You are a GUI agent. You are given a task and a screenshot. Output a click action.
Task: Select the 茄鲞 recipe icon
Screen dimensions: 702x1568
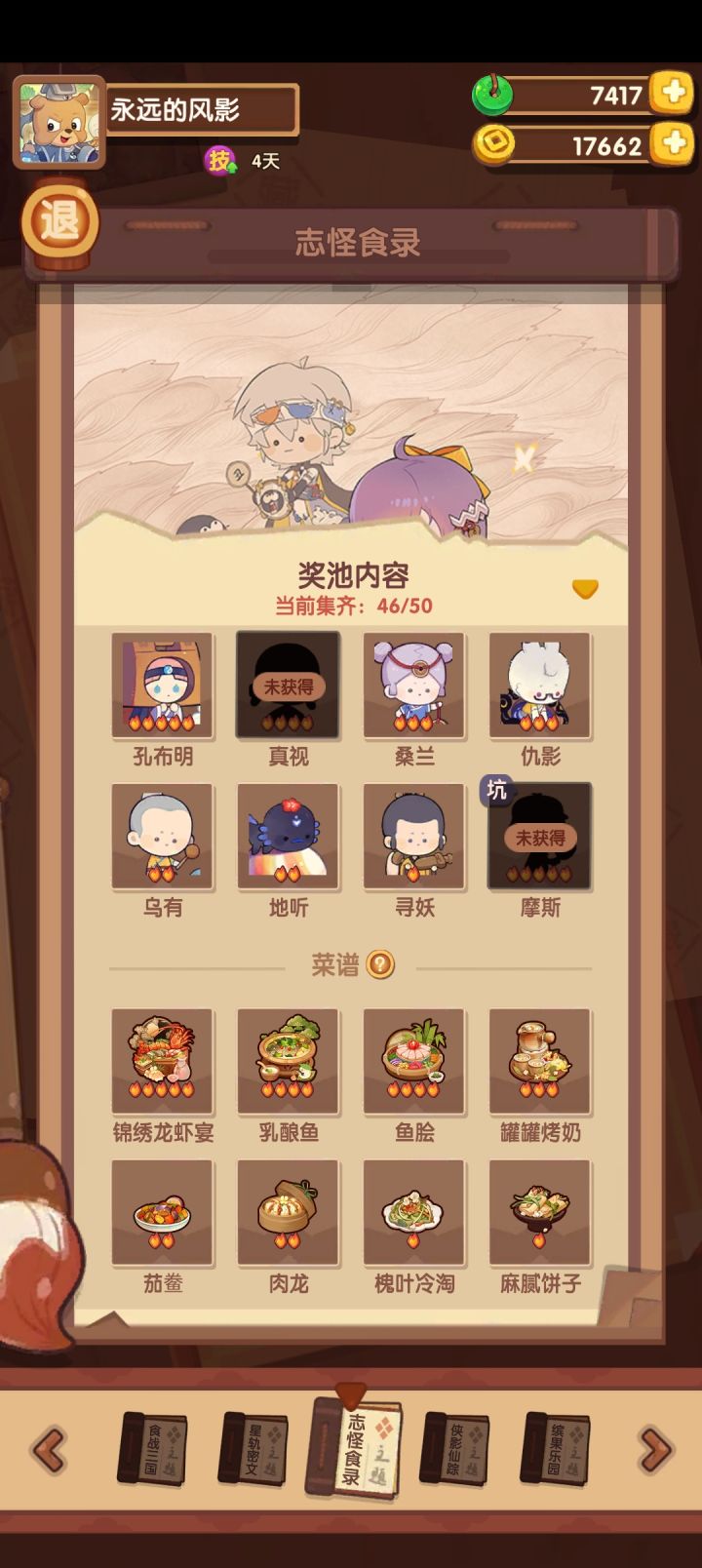(x=164, y=1211)
